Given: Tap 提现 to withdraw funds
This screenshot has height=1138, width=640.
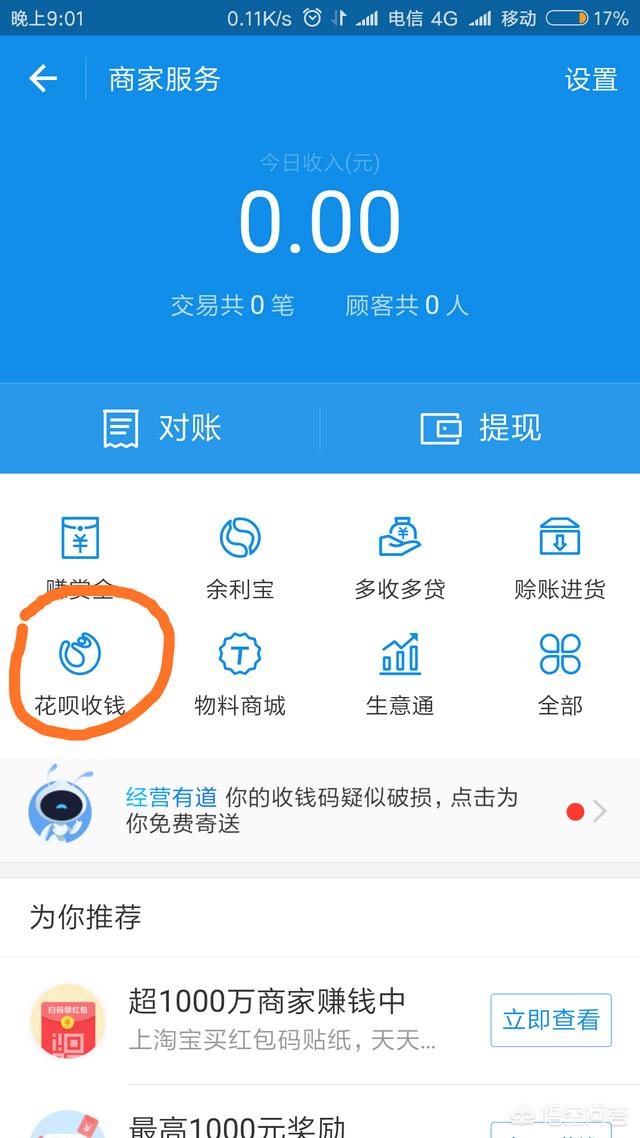Looking at the screenshot, I should pyautogui.click(x=481, y=428).
